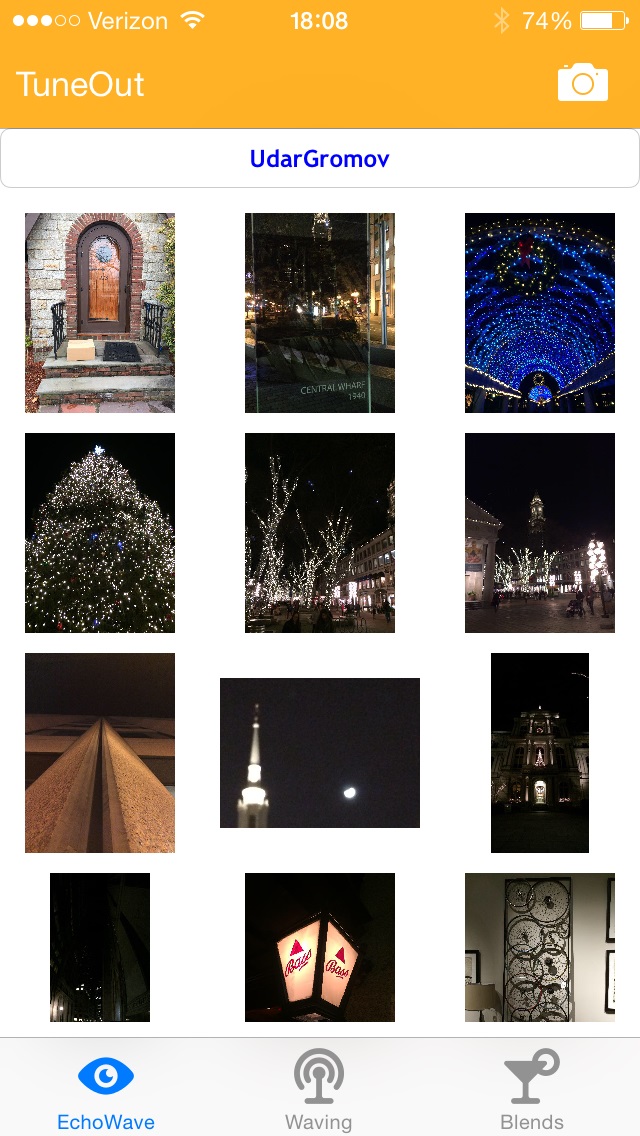
Task: View the building edge looking-up photo
Action: [100, 752]
